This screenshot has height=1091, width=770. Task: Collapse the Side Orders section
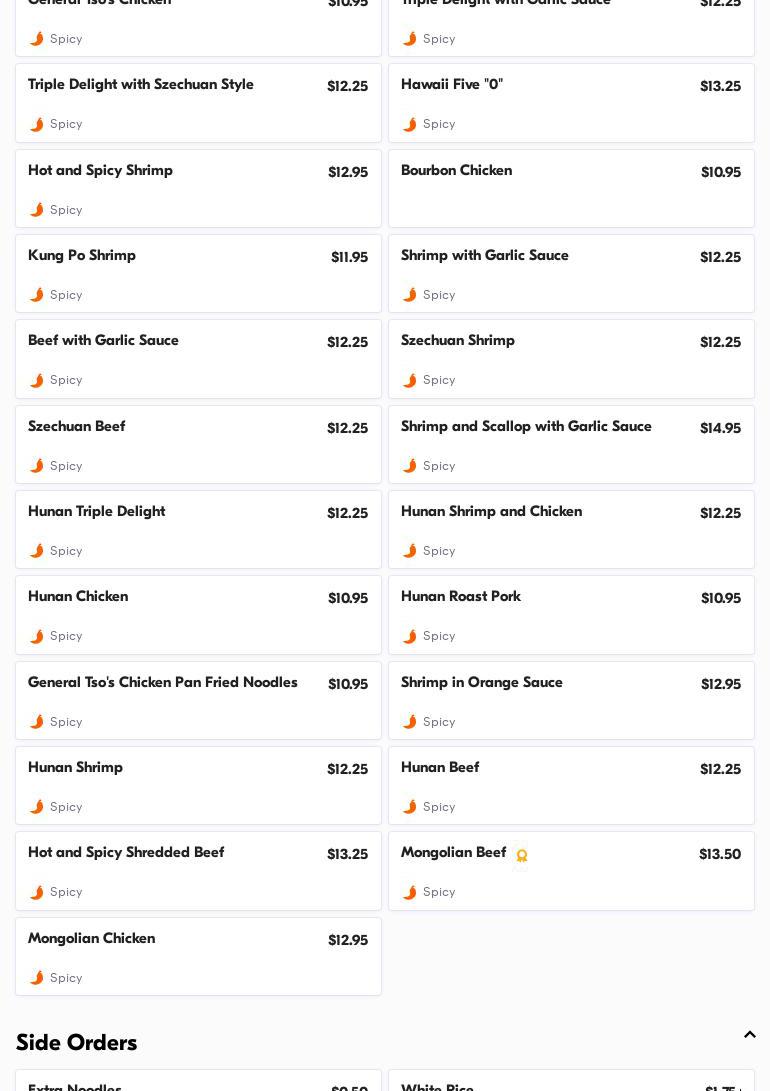(749, 1036)
